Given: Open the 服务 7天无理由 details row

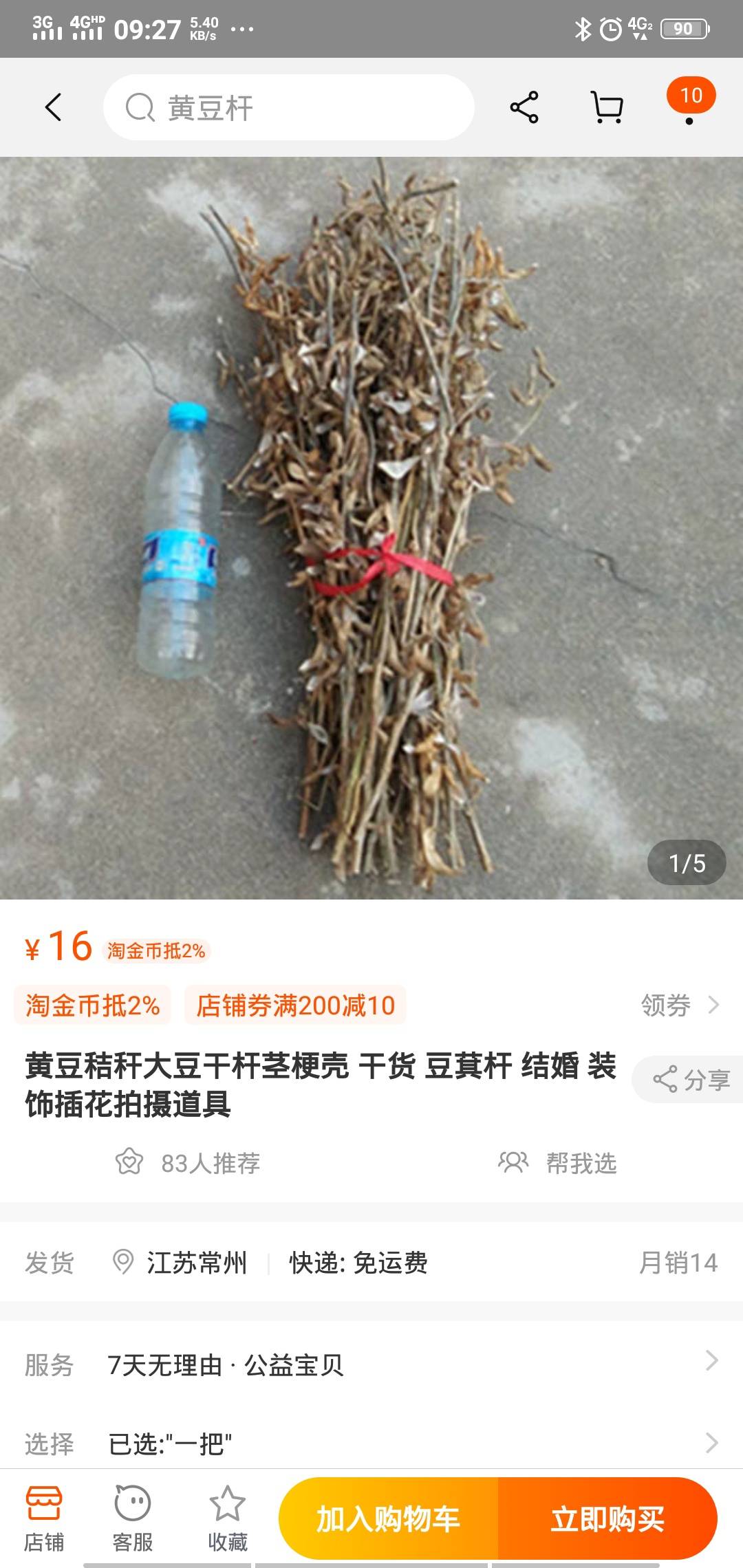Looking at the screenshot, I should (371, 1365).
